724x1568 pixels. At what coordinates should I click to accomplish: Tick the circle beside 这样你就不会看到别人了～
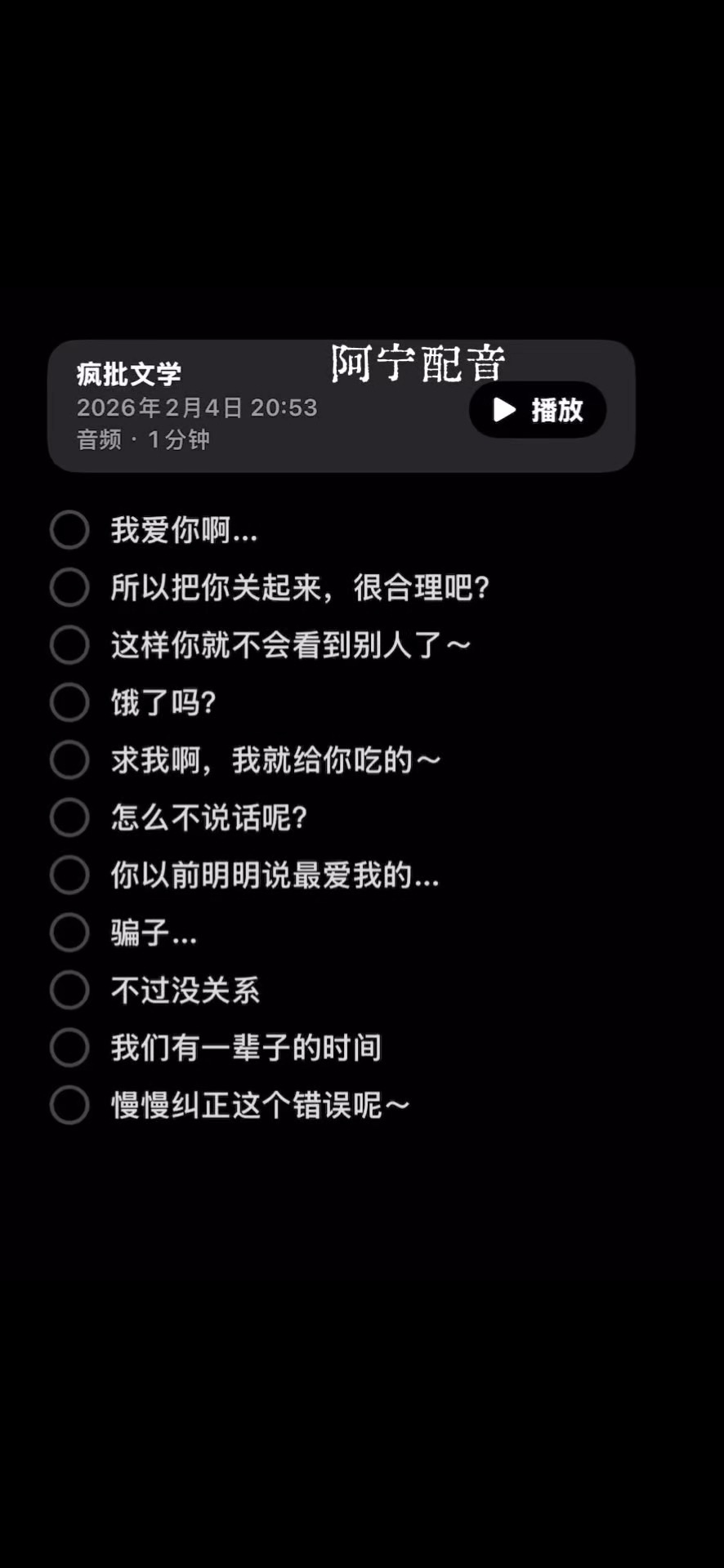point(69,645)
